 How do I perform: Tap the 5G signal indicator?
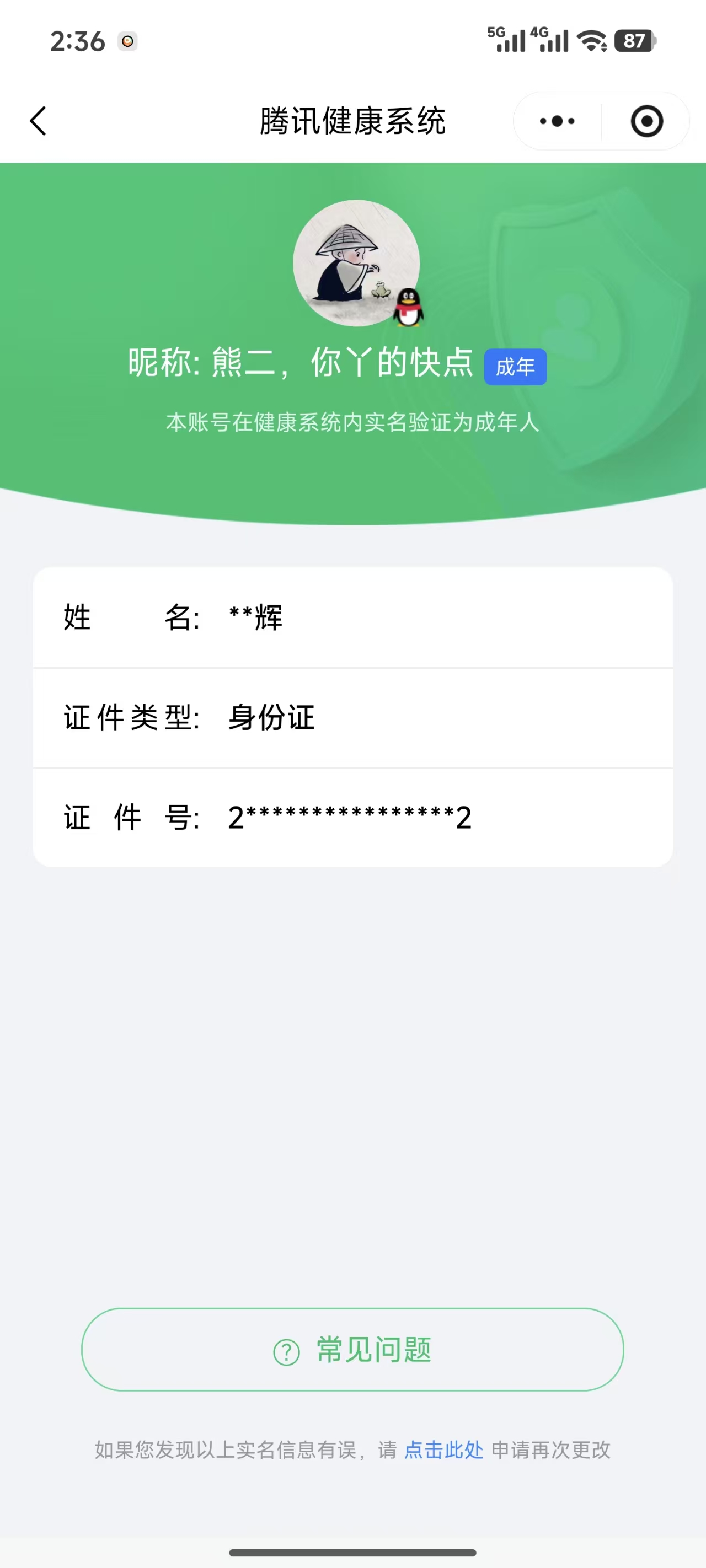pos(508,39)
